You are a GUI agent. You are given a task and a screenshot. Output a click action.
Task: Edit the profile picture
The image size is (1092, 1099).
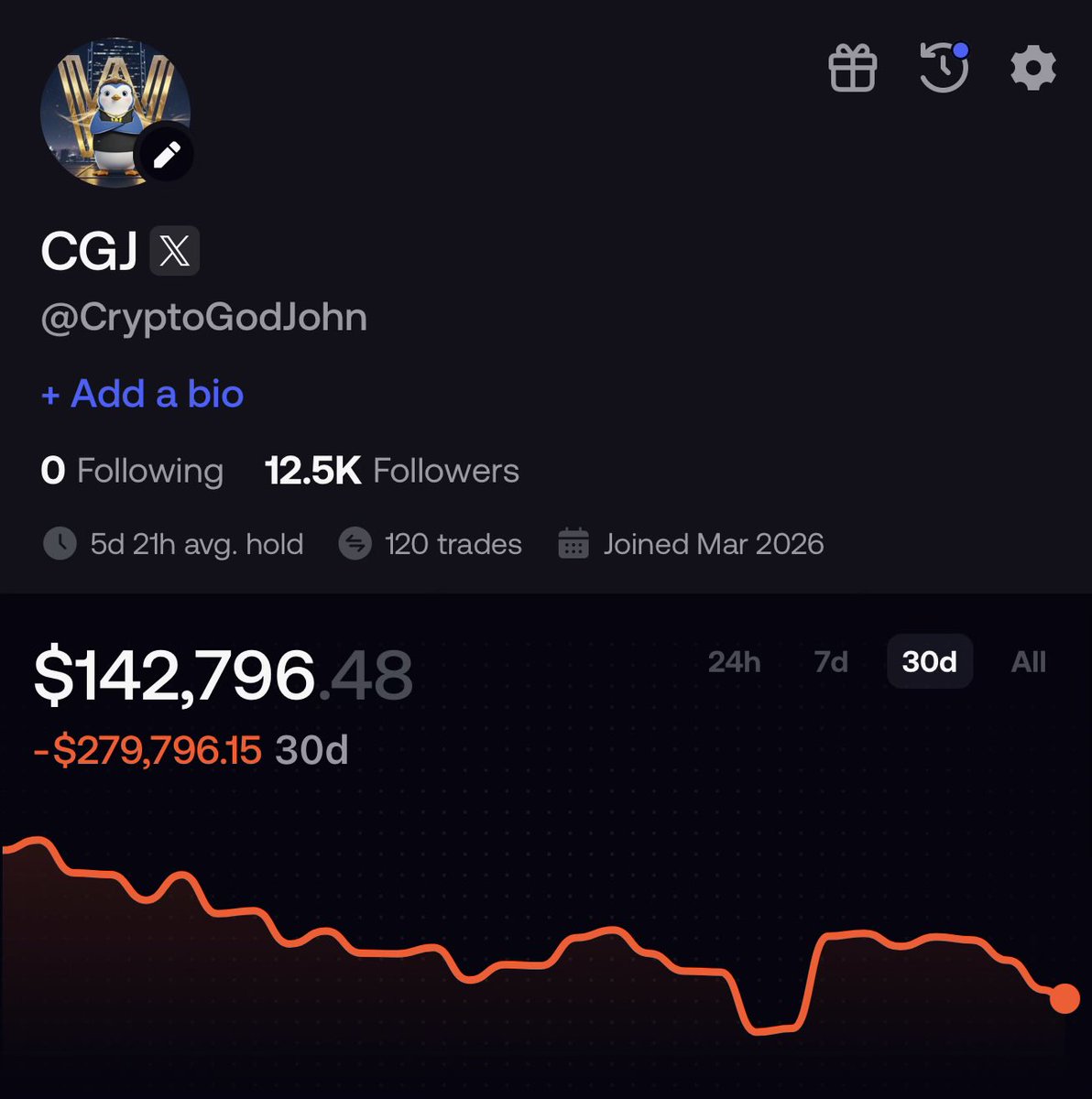tap(166, 155)
